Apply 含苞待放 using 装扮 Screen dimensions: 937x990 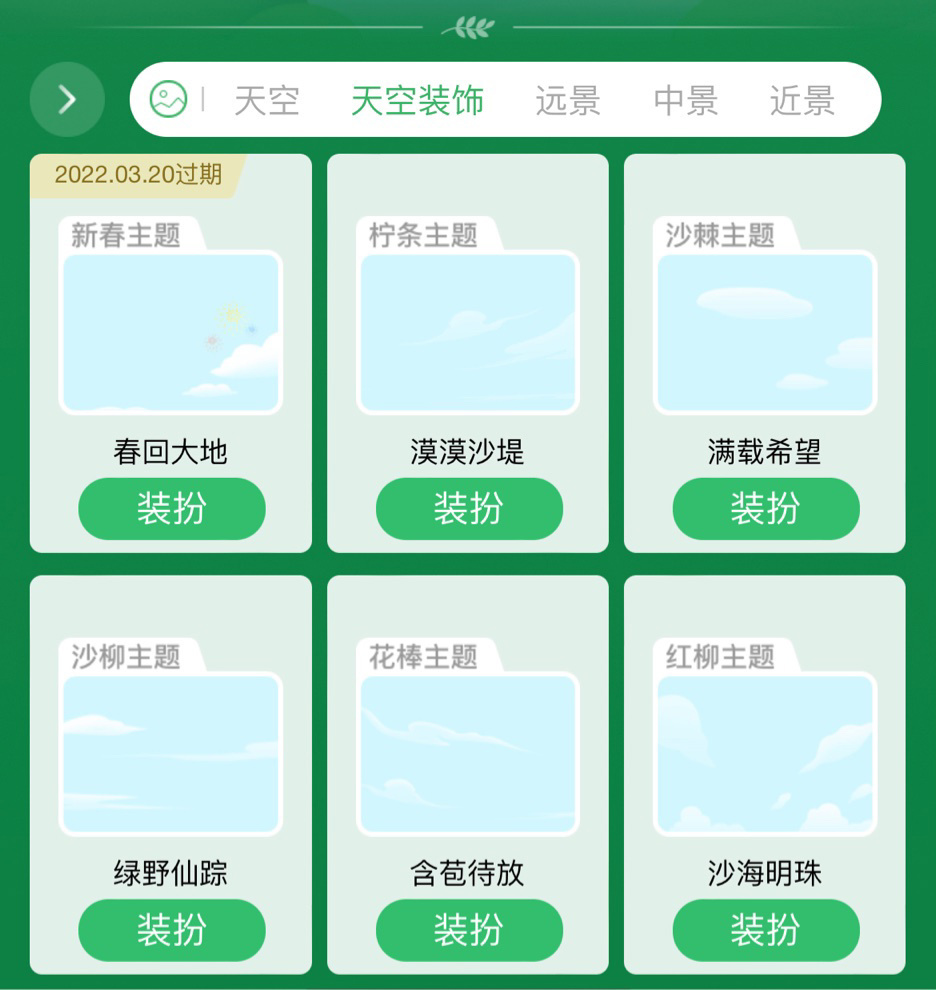point(469,930)
